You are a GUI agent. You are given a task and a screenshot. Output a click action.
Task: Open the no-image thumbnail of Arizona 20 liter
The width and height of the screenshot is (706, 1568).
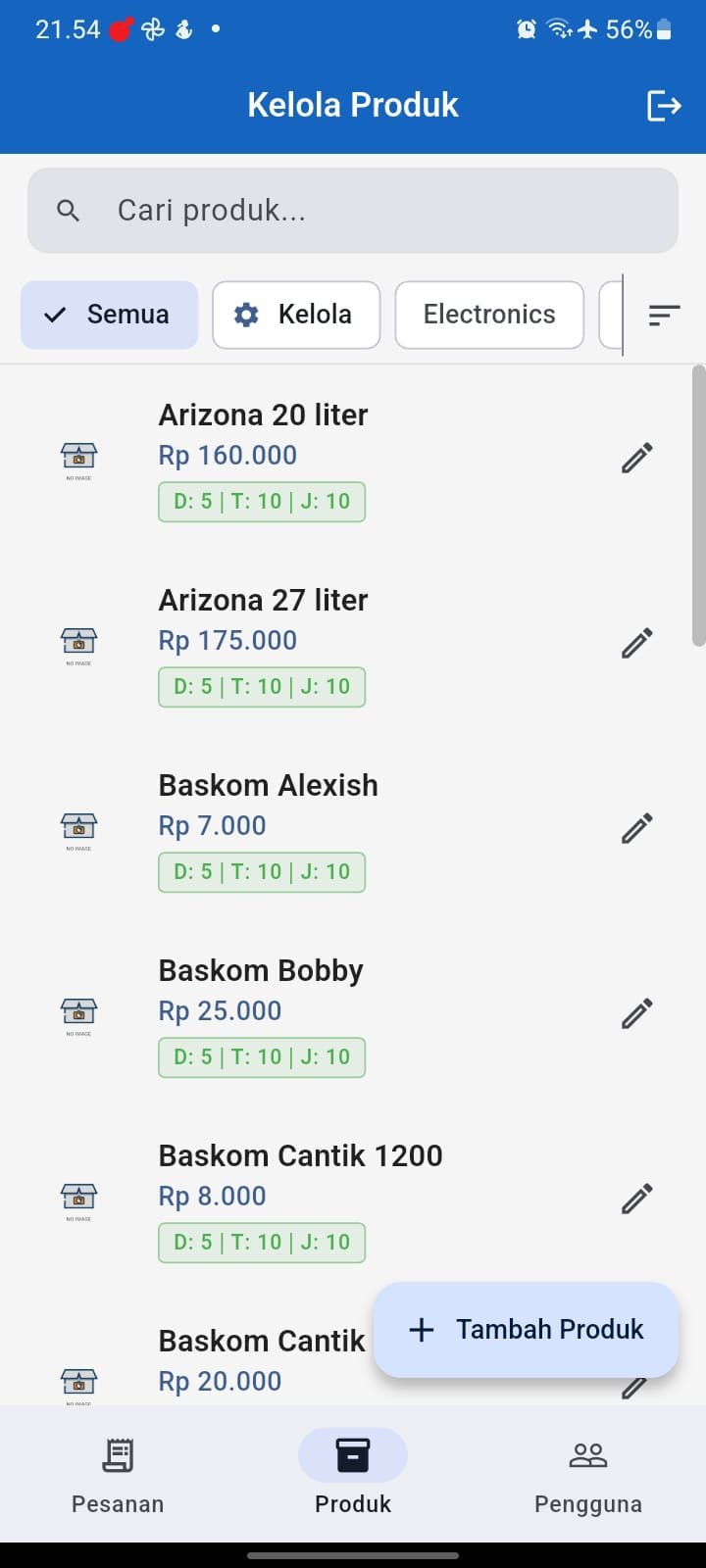pos(78,457)
